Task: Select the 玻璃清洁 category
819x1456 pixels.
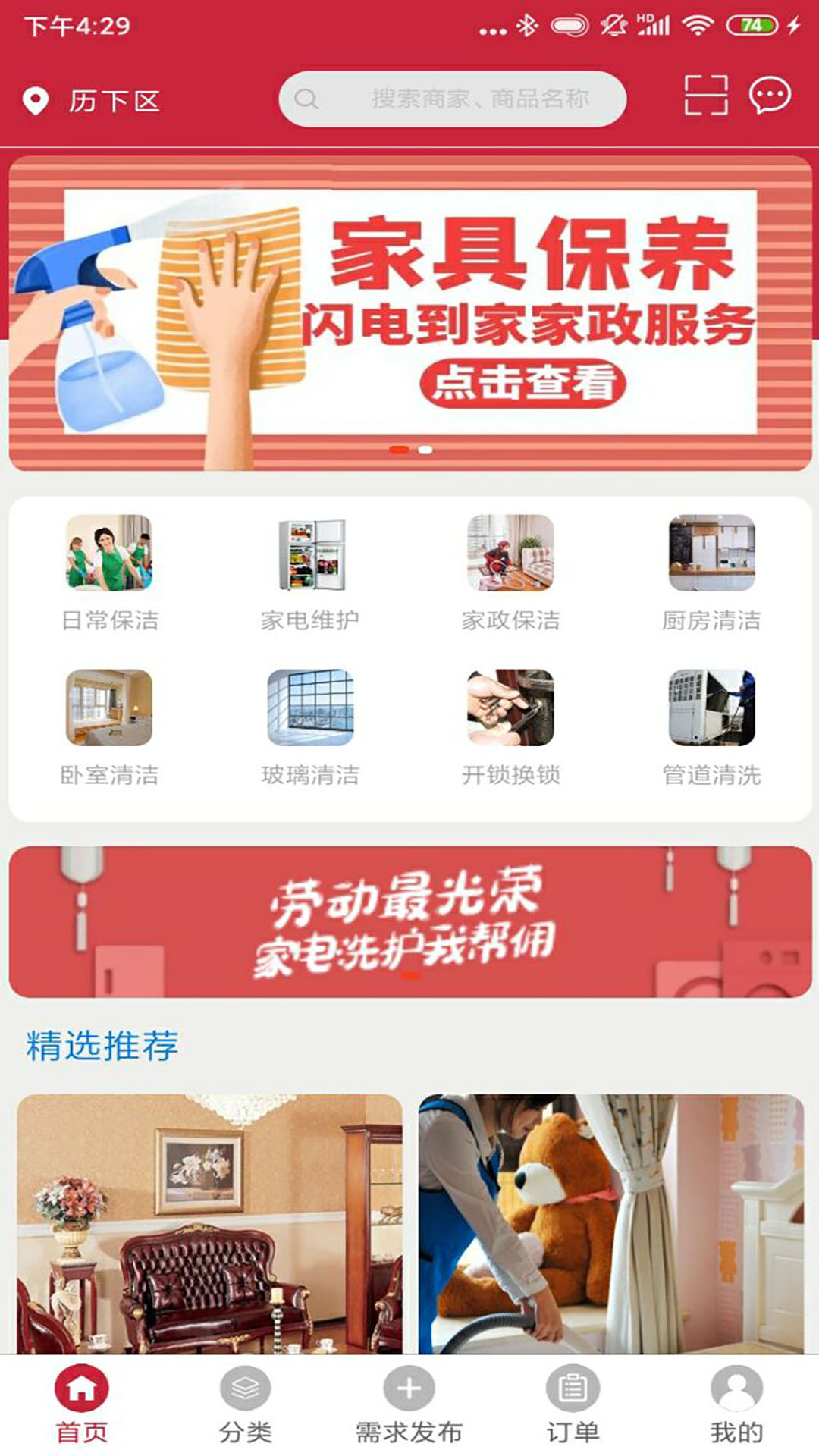Action: (x=310, y=728)
